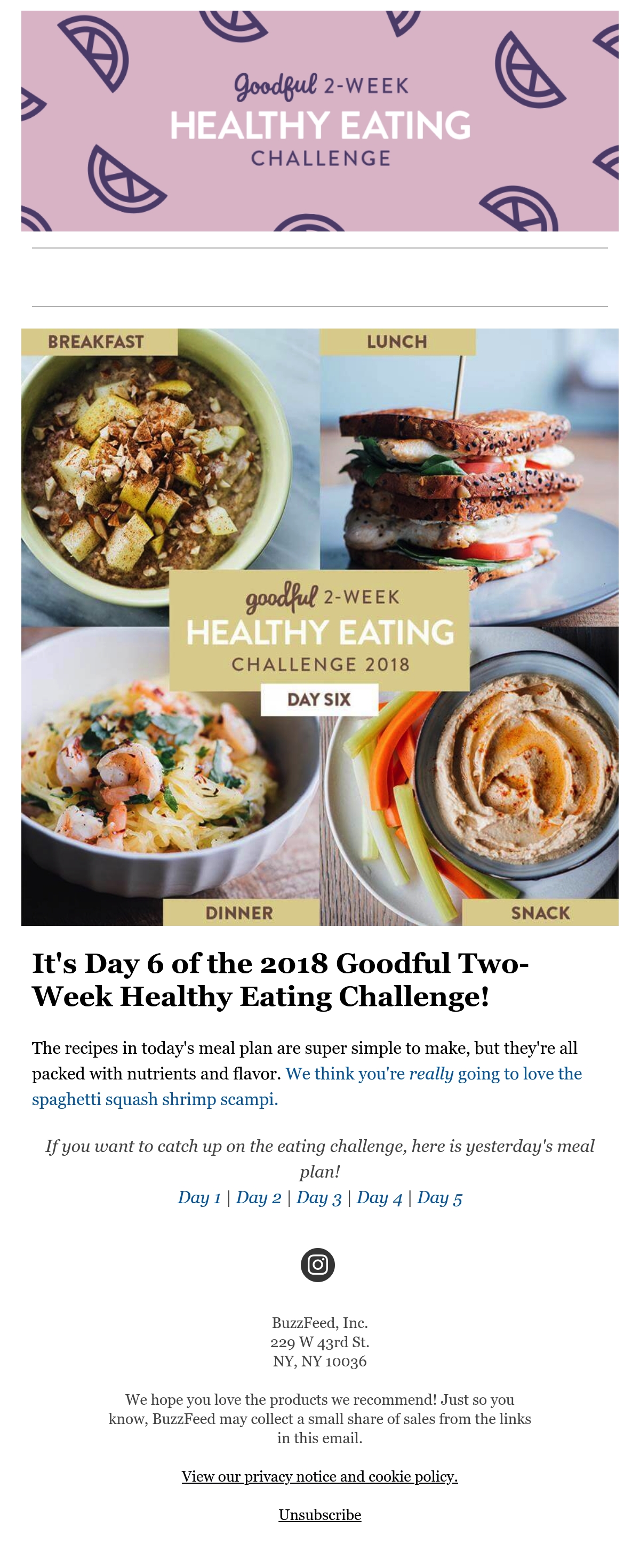The image size is (640, 1568).
Task: View the Day 4 meal plan
Action: (x=379, y=1197)
